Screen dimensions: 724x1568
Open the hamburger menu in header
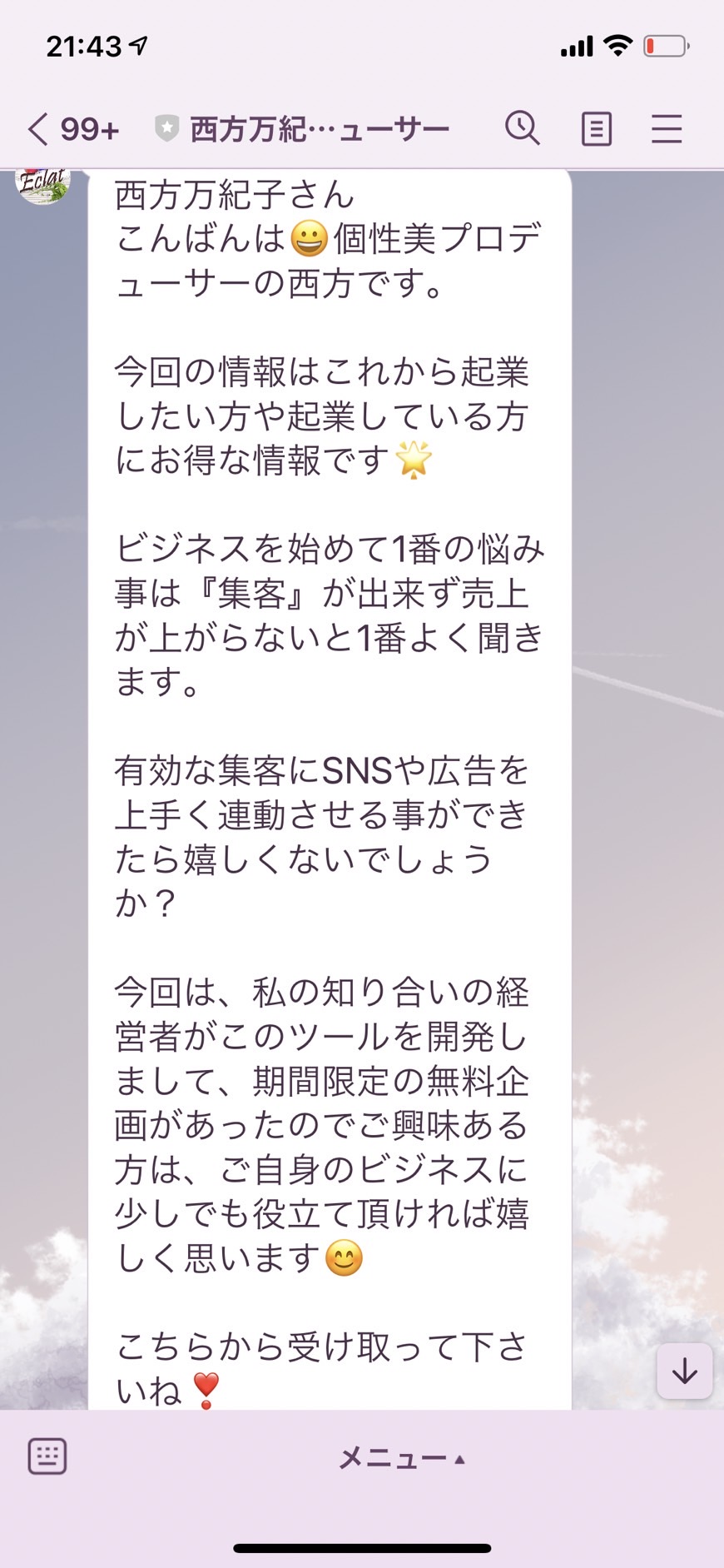[667, 129]
